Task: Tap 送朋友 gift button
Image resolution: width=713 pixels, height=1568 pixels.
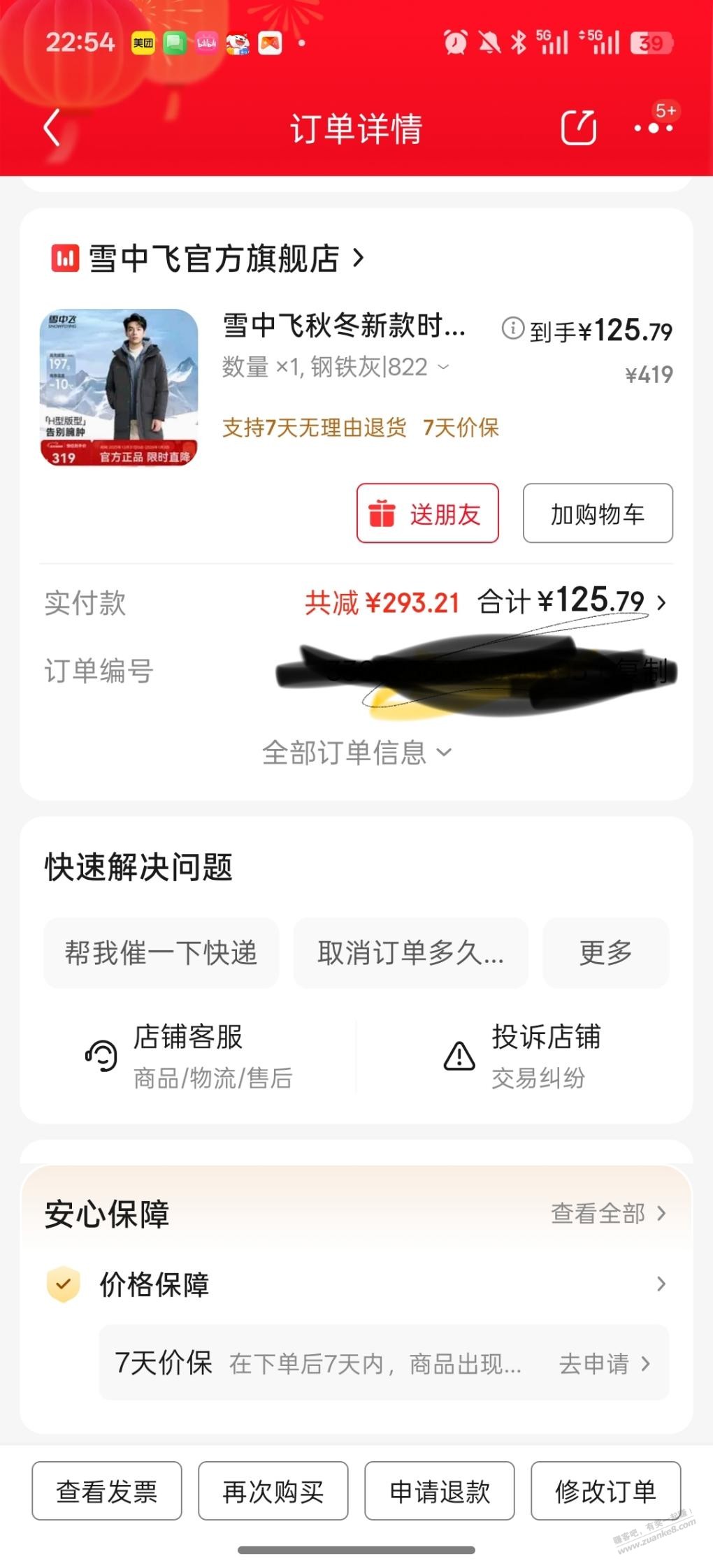Action: (x=428, y=514)
